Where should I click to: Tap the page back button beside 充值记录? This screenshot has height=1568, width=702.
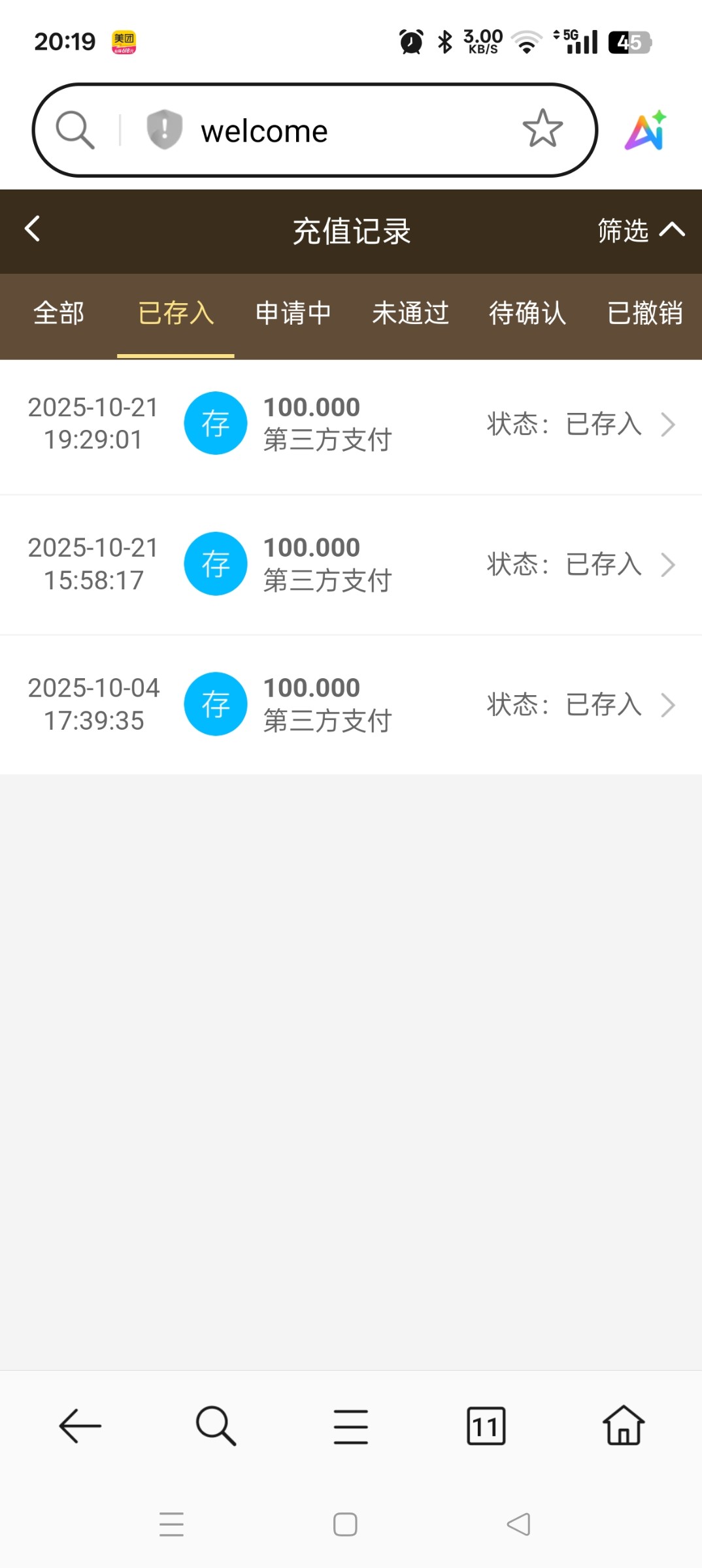[x=32, y=229]
